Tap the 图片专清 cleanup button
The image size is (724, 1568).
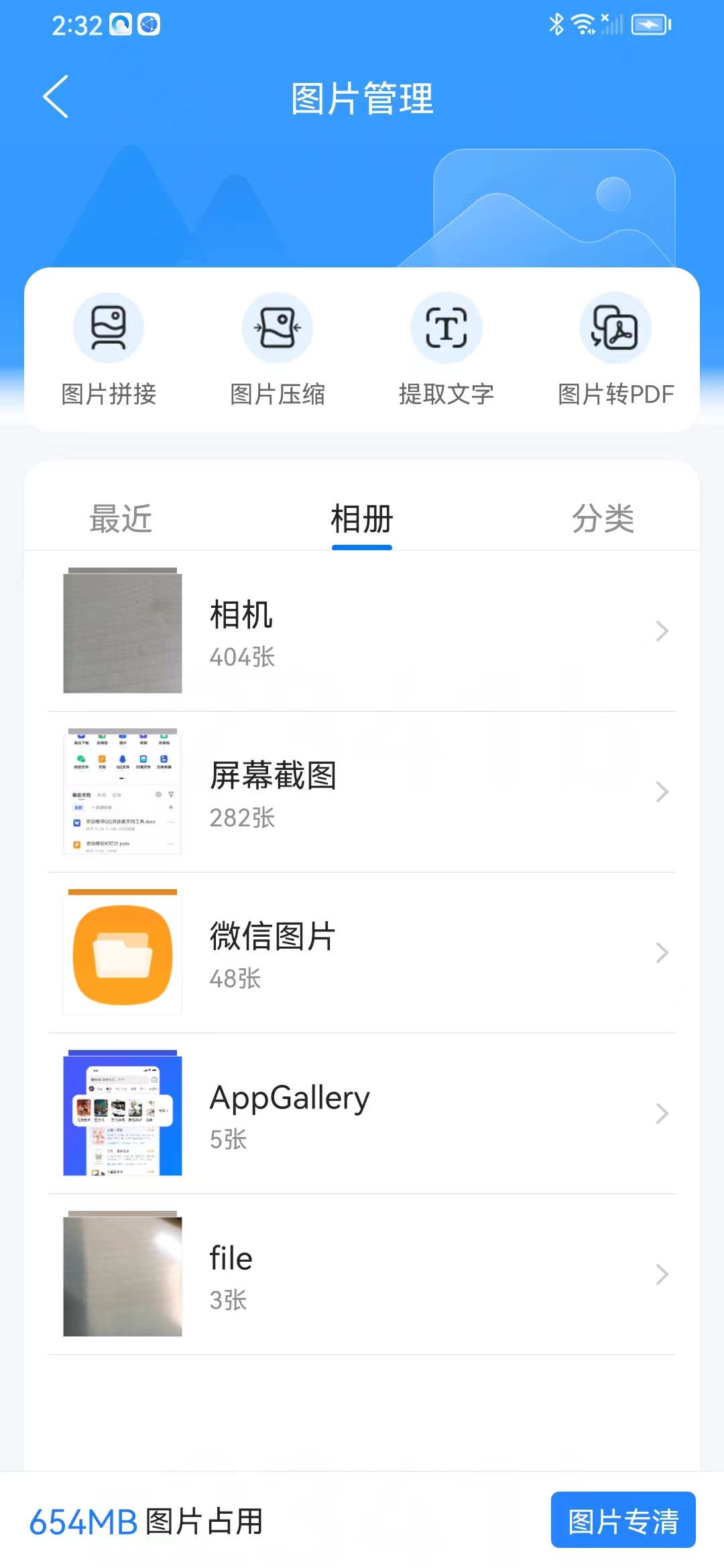[x=622, y=1520]
